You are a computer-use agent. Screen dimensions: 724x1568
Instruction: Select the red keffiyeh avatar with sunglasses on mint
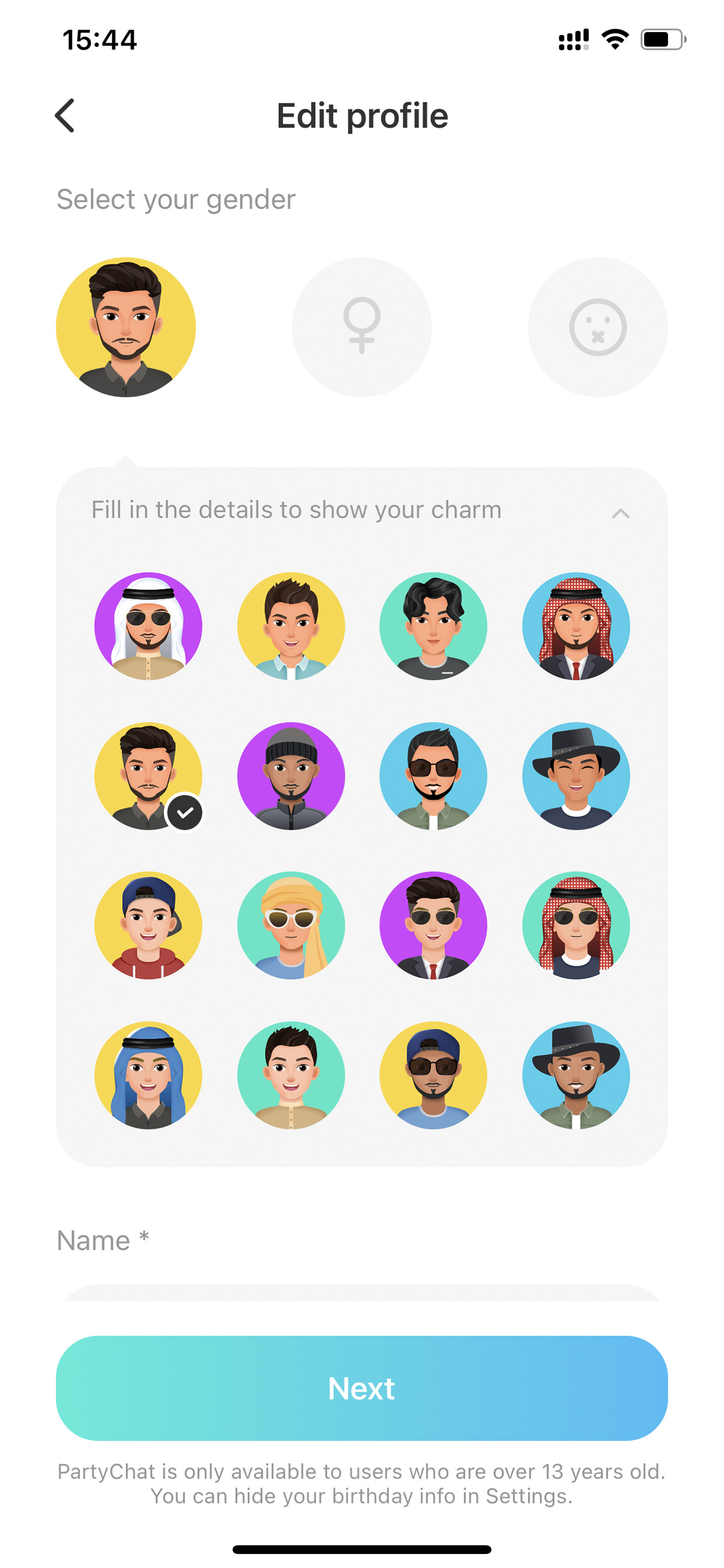[x=576, y=925]
